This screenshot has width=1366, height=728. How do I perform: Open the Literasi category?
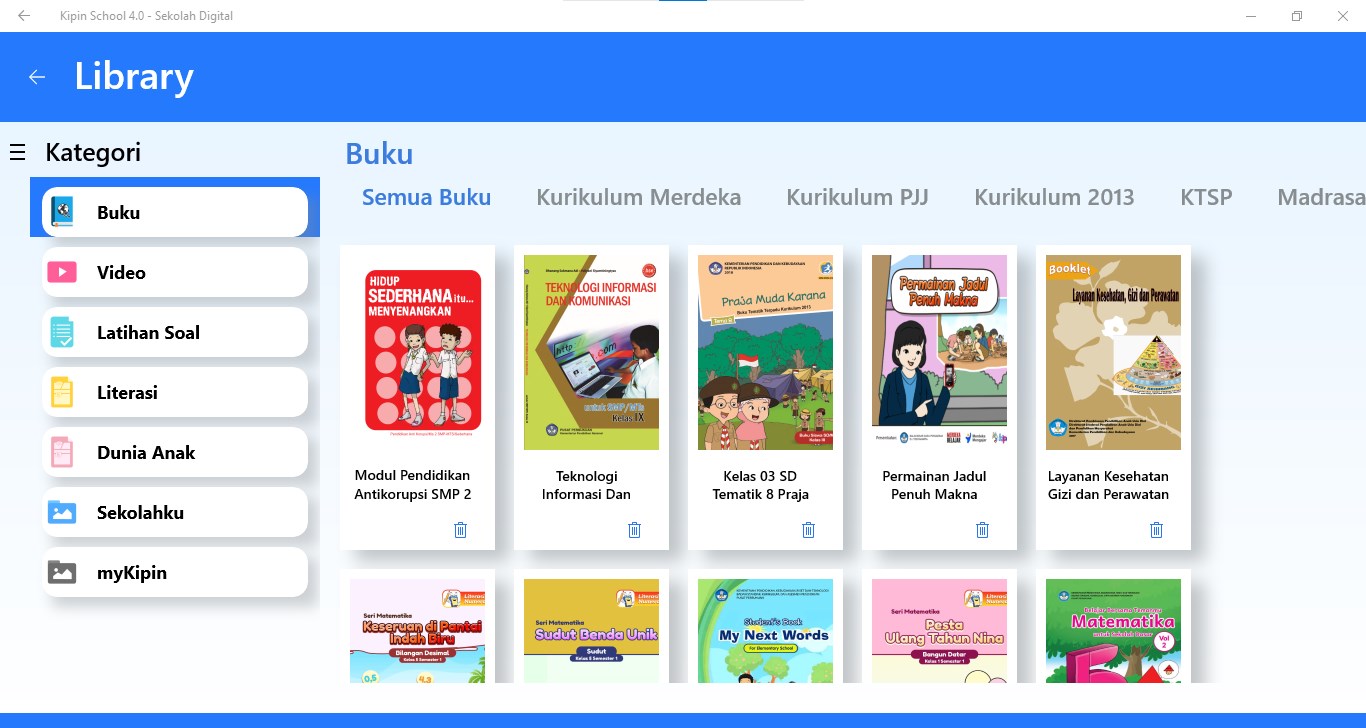tap(175, 392)
